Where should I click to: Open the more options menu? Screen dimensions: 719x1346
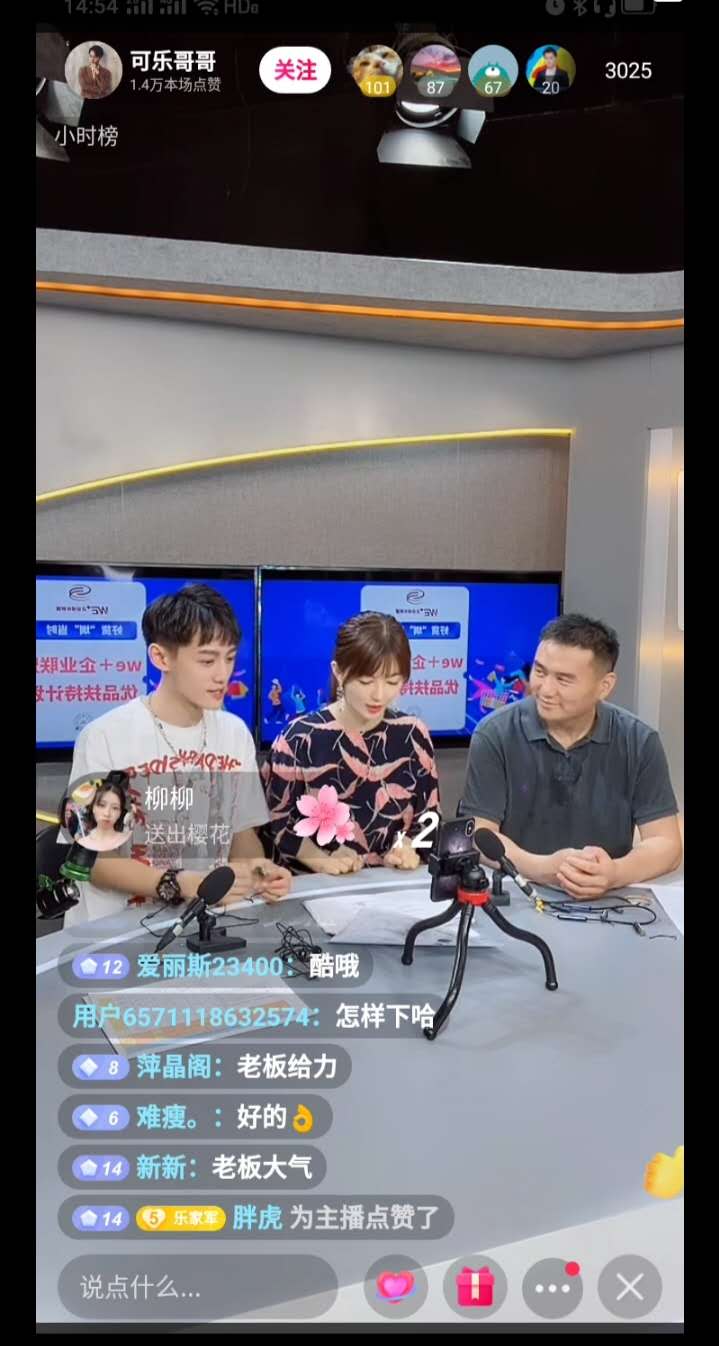pyautogui.click(x=553, y=1287)
